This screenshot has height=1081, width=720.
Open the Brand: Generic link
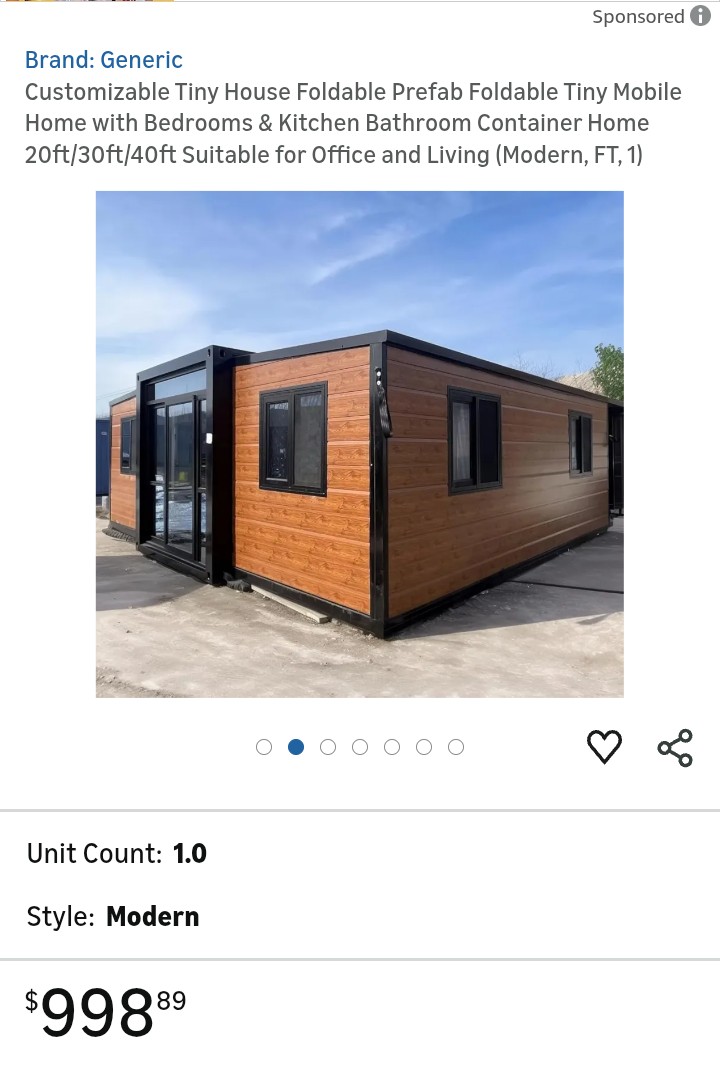[104, 60]
